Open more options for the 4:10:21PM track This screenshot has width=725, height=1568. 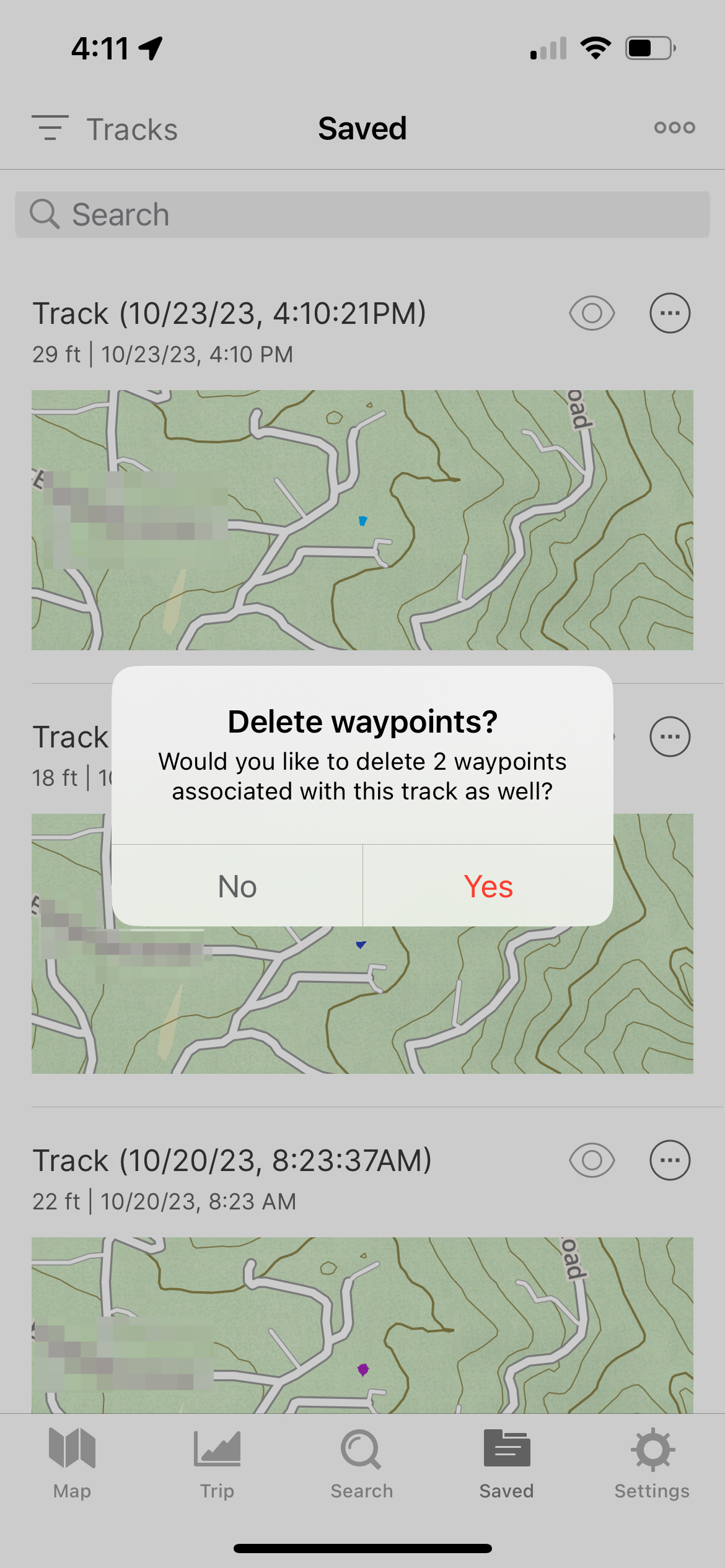669,313
